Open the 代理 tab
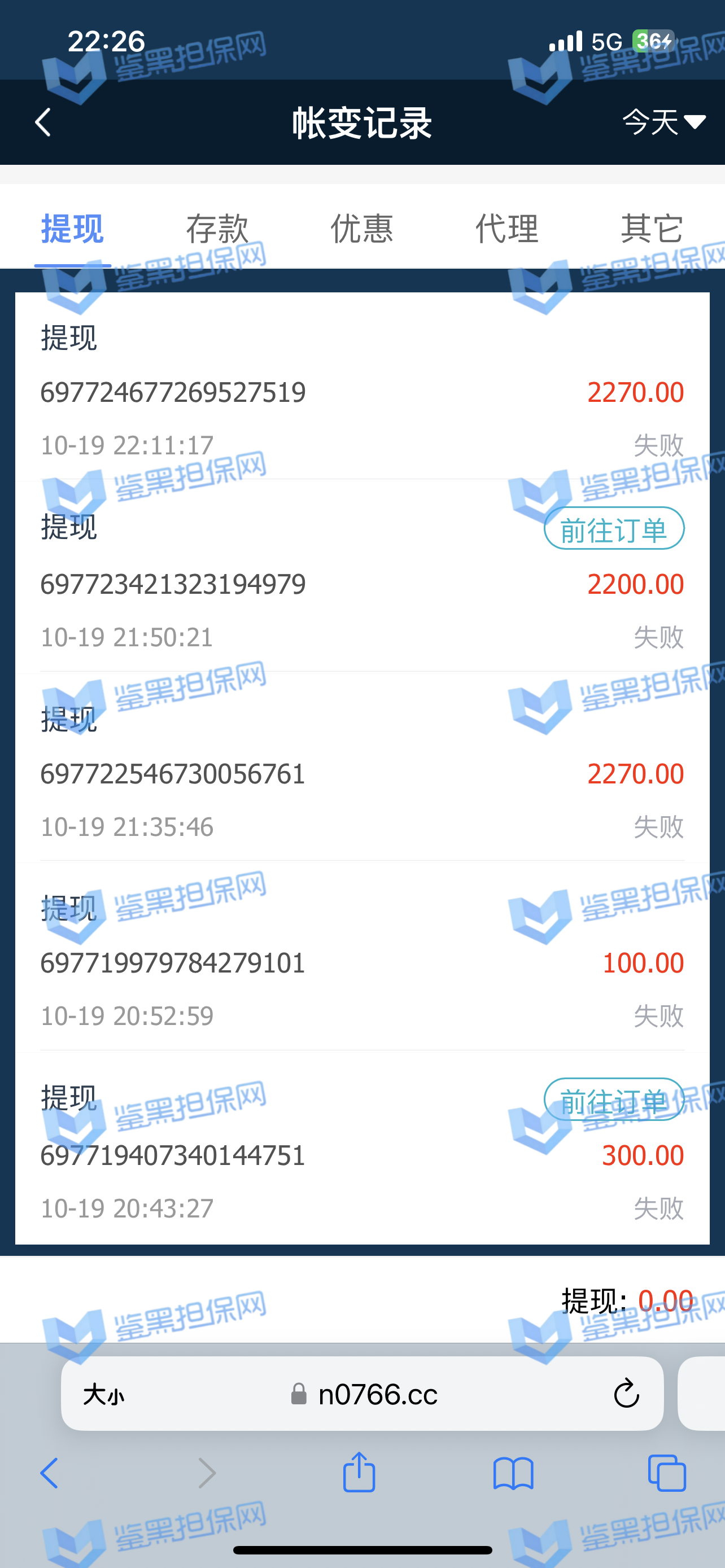The image size is (725, 1568). (x=506, y=229)
